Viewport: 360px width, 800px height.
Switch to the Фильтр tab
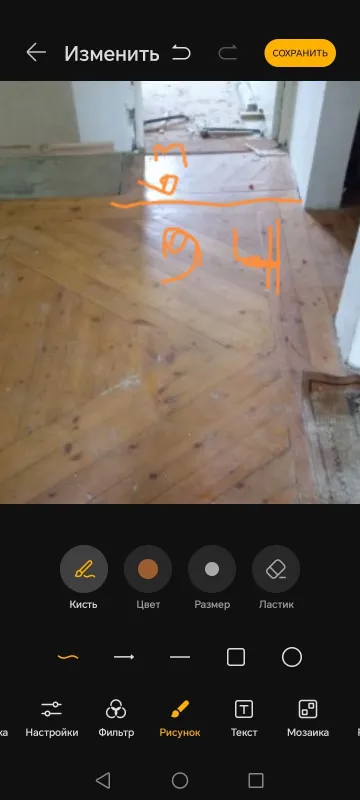tap(116, 719)
